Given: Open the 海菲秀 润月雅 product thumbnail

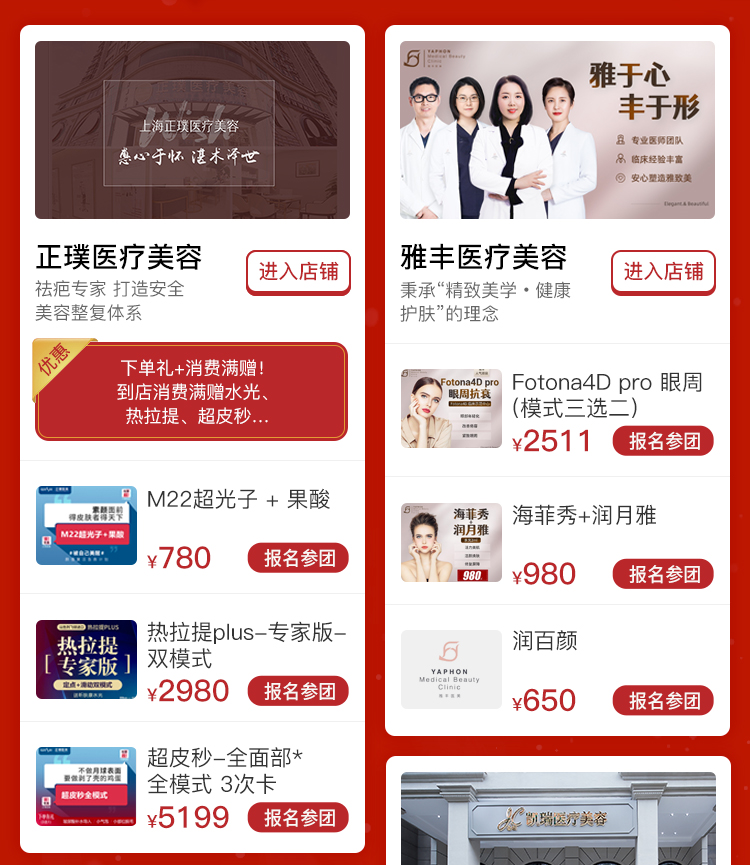Looking at the screenshot, I should click(x=451, y=542).
